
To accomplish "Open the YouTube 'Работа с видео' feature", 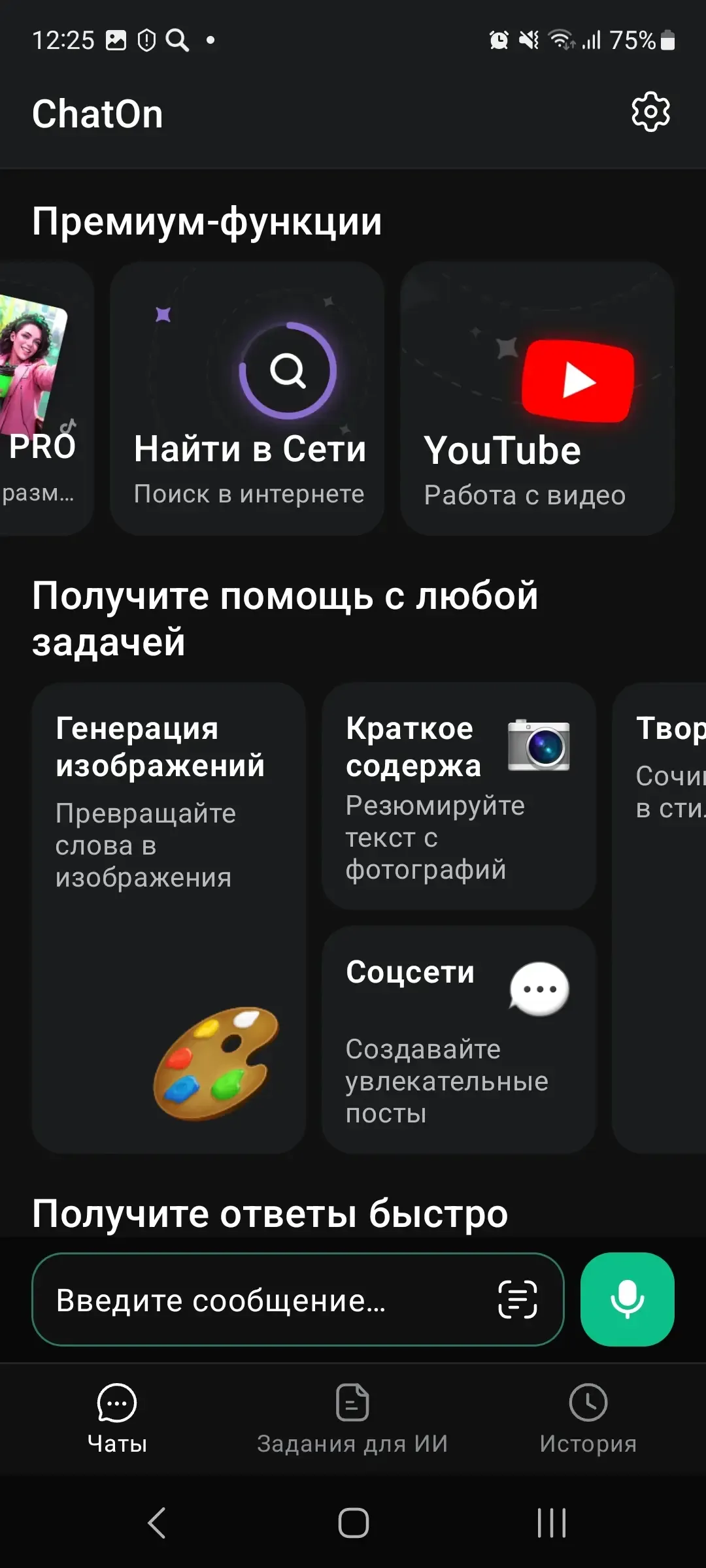I will coord(537,400).
